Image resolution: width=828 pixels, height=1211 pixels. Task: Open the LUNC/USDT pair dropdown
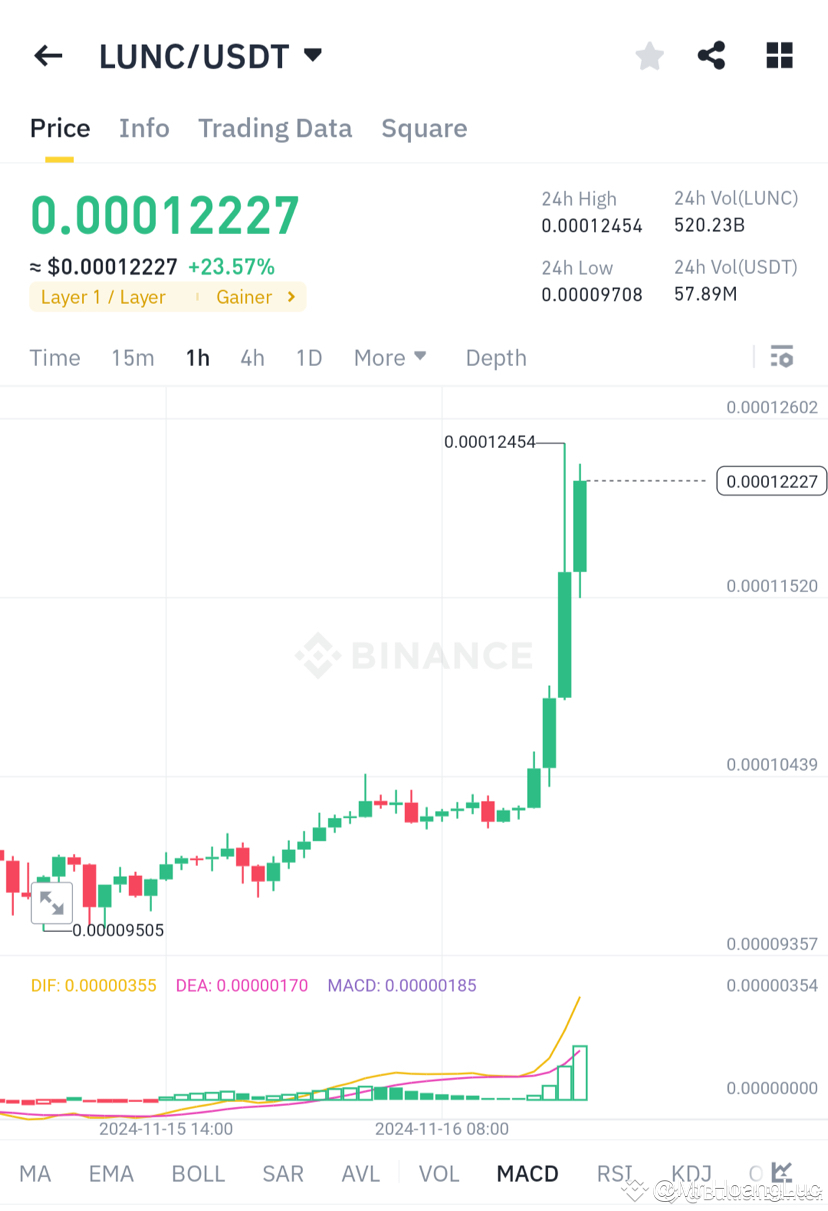point(311,55)
